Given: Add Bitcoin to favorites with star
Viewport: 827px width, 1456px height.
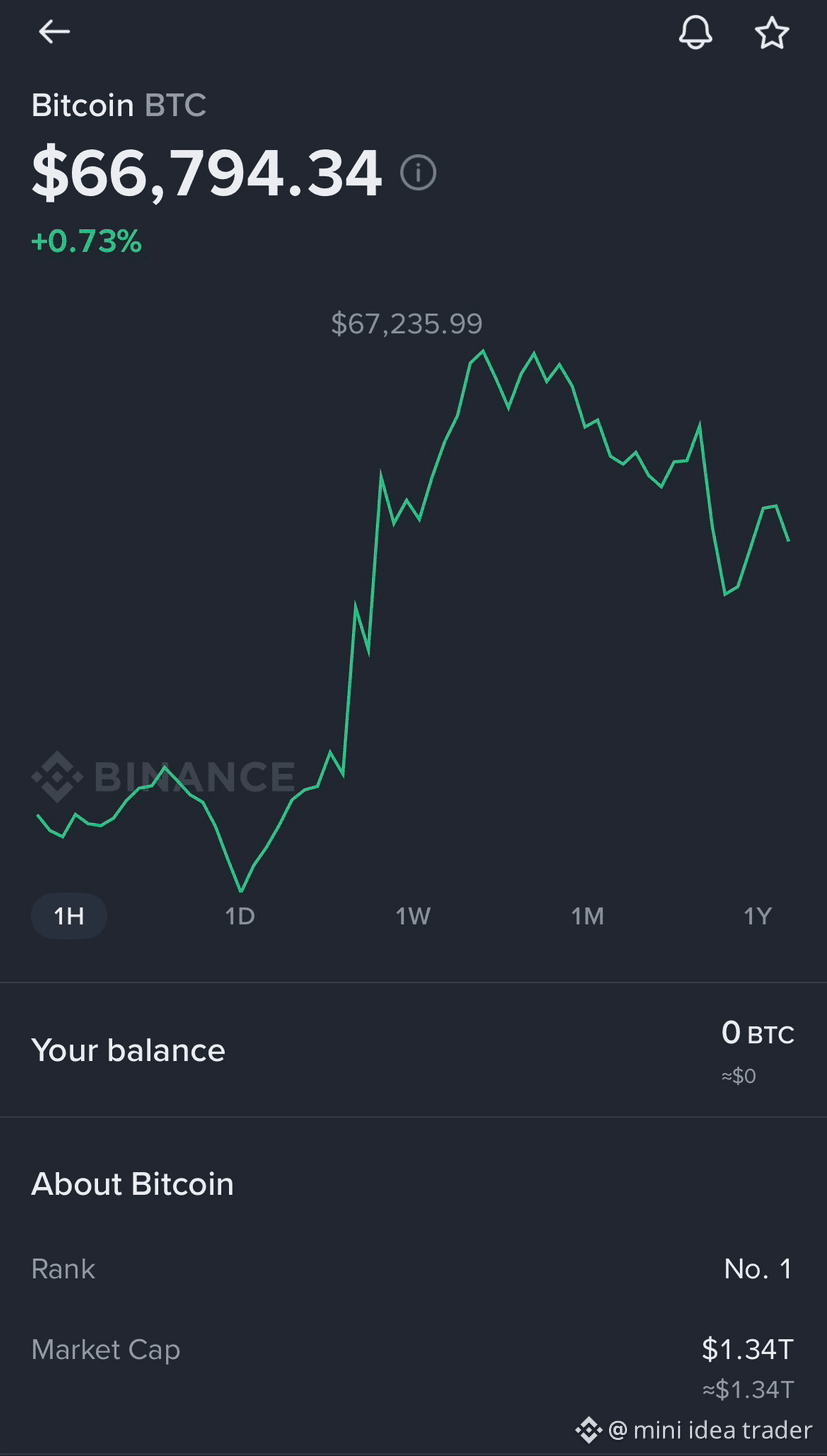Looking at the screenshot, I should (772, 32).
